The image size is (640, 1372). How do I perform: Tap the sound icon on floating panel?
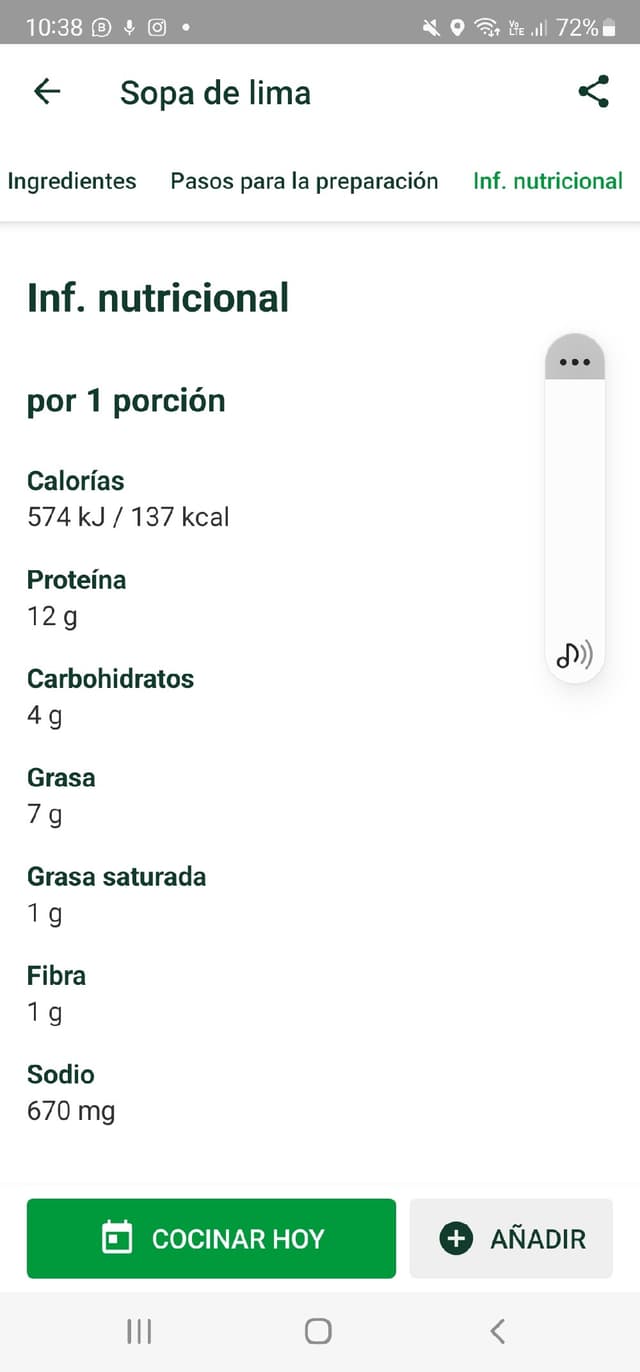(574, 655)
